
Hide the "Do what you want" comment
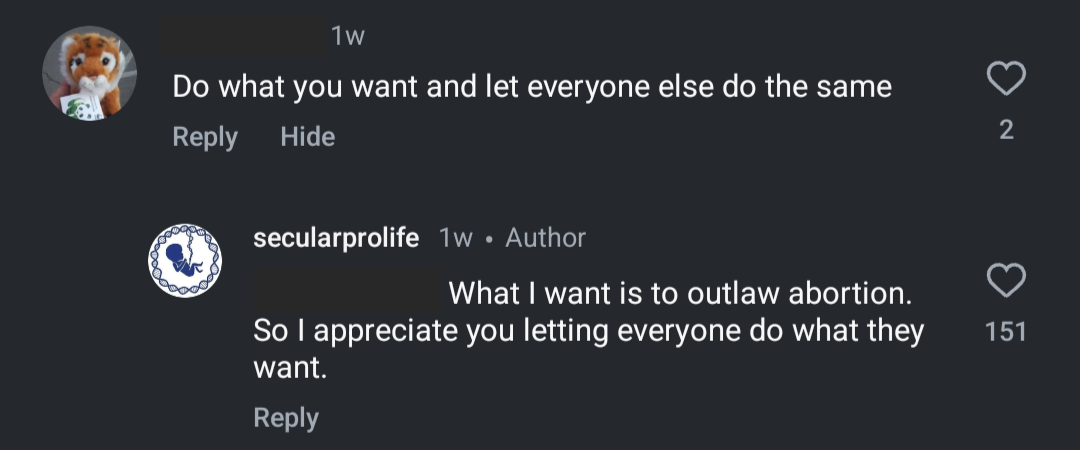(307, 136)
